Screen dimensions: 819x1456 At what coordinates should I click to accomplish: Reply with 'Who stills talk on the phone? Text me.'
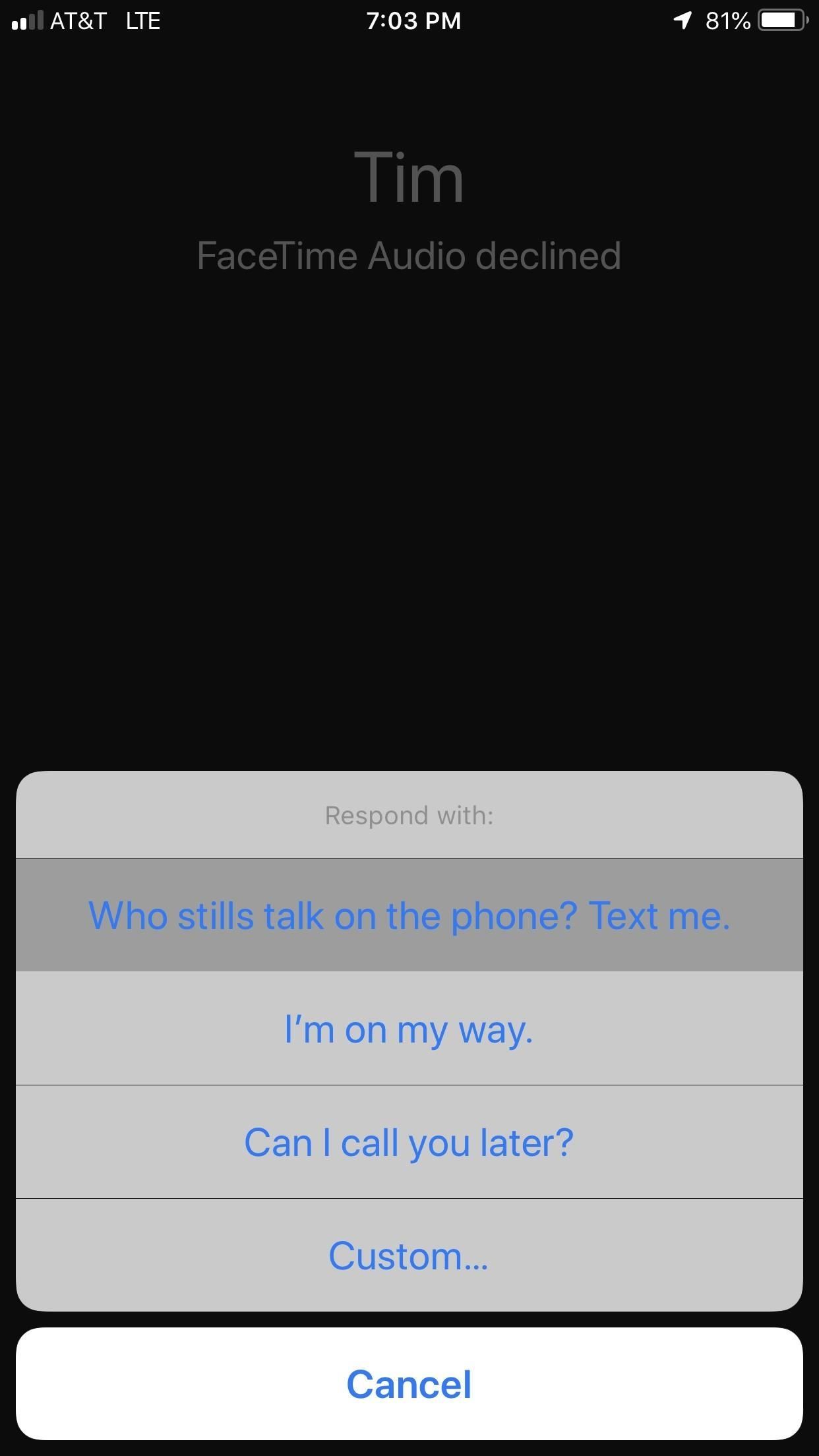(409, 915)
